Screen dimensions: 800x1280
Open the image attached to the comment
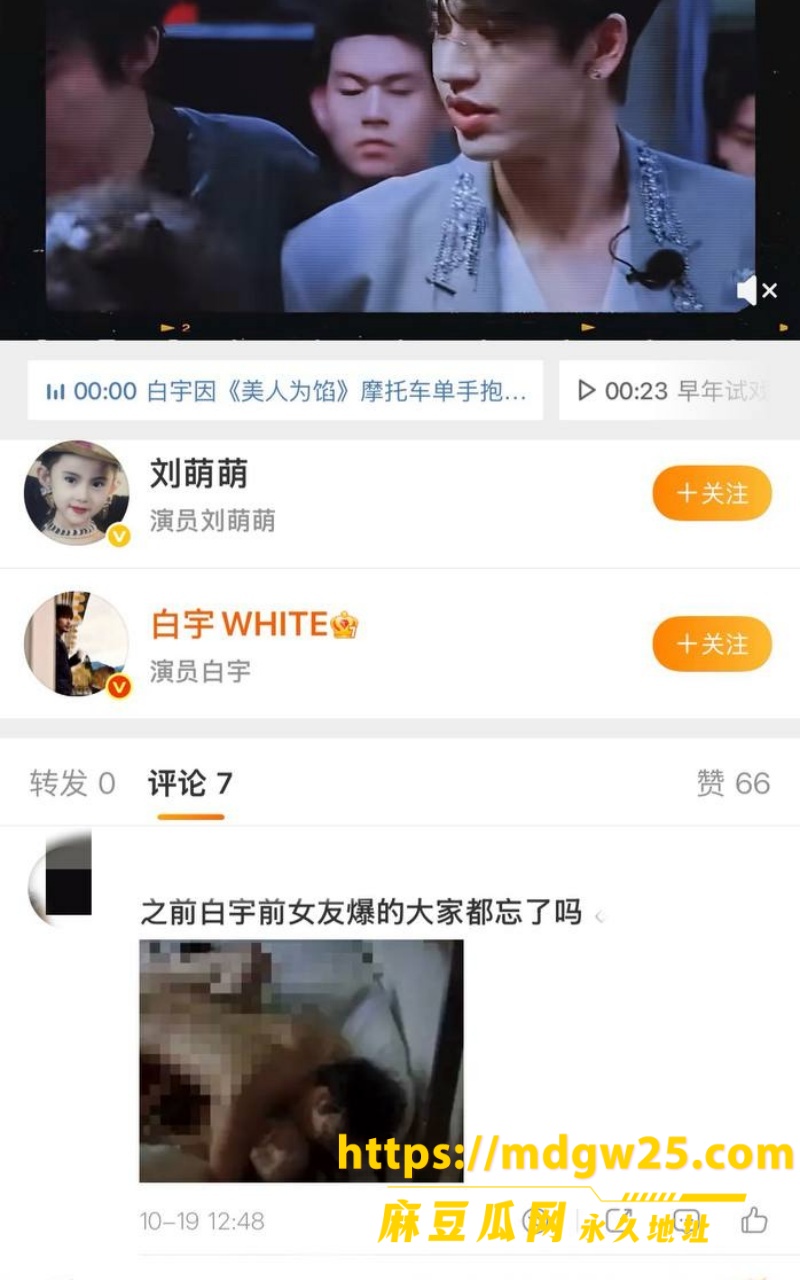click(301, 1061)
